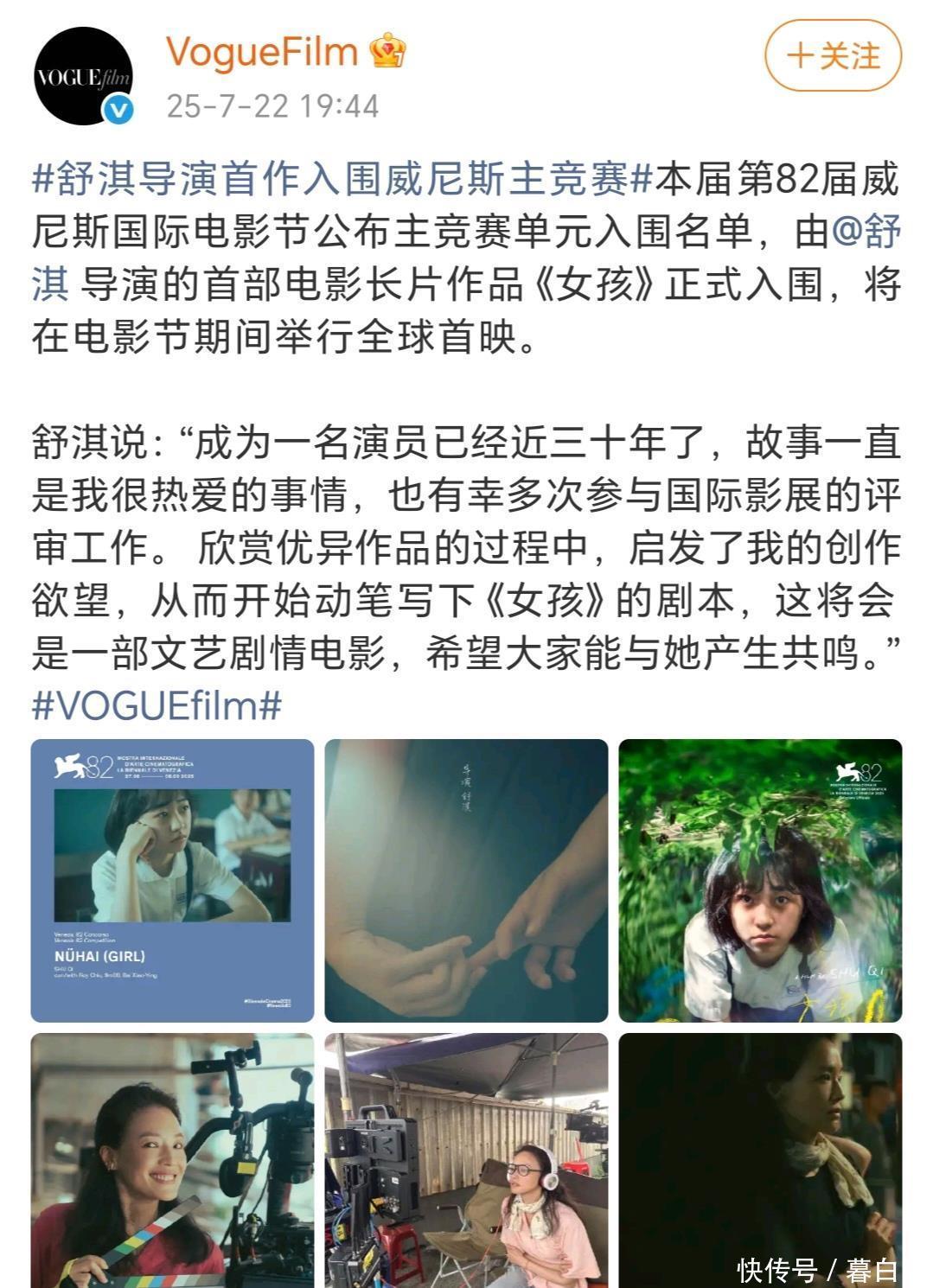This screenshot has width=933, height=1288.
Task: View the NÜHAI (GIRL) Venice poster image
Action: [172, 880]
